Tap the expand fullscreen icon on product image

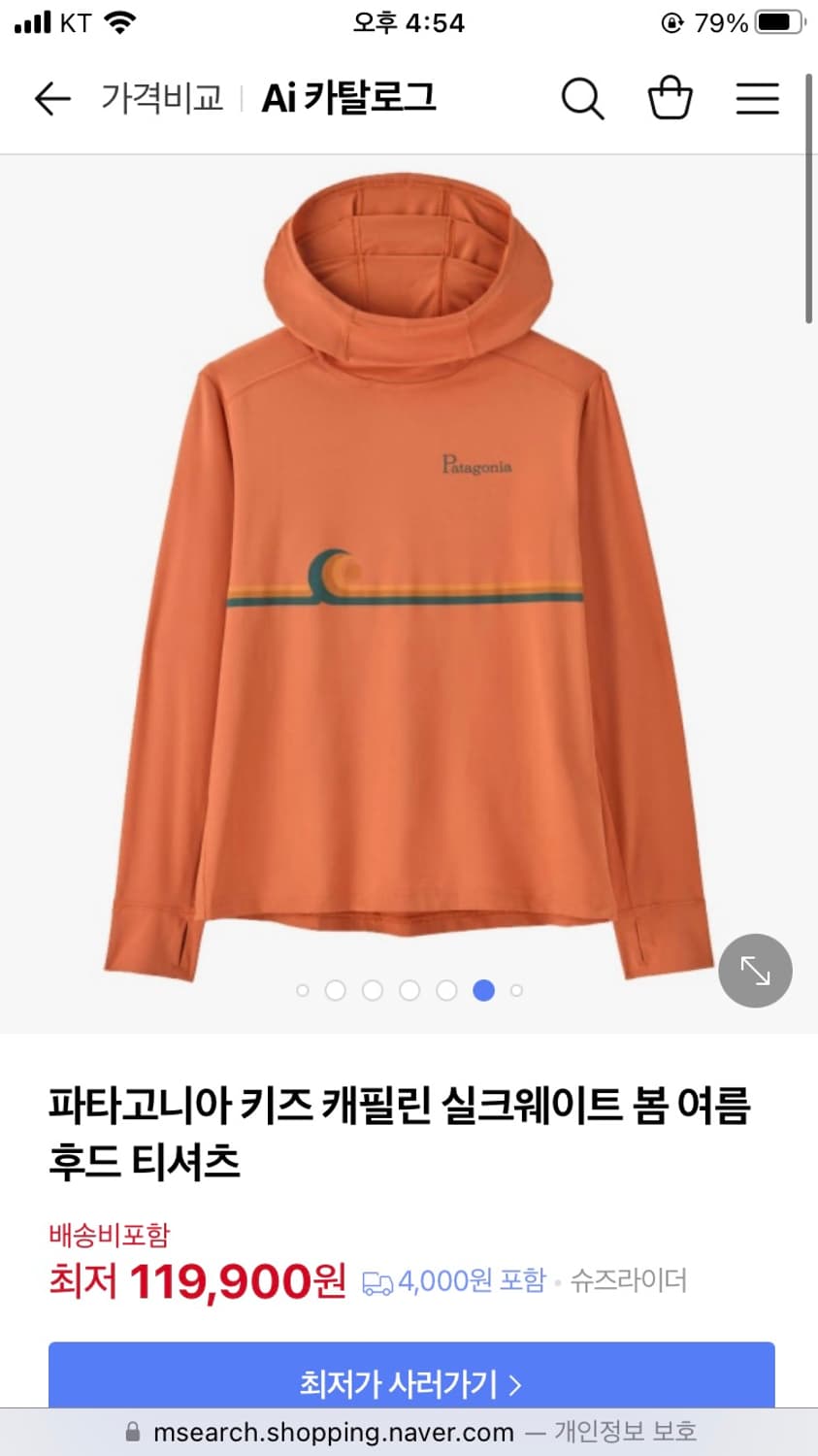755,971
